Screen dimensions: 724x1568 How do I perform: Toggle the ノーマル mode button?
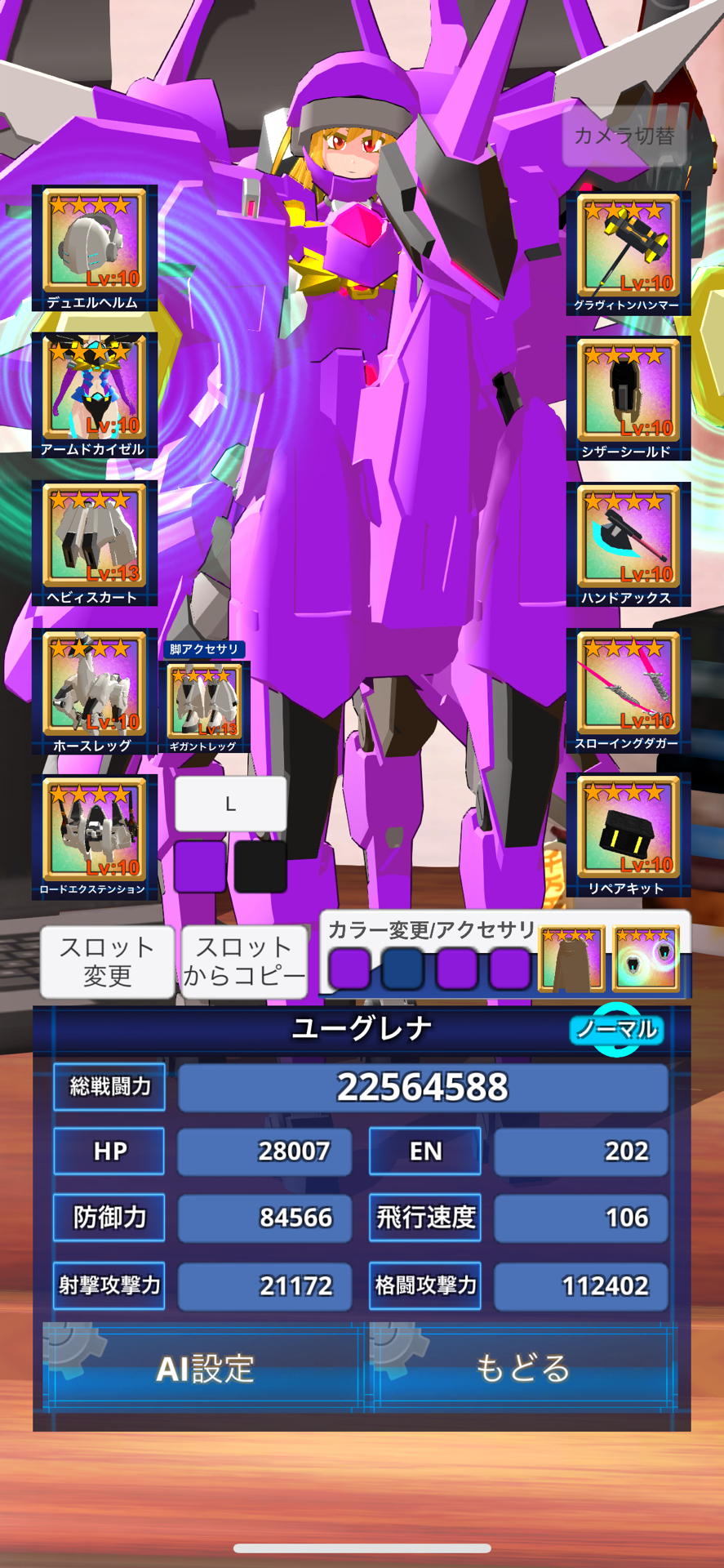pyautogui.click(x=617, y=1029)
